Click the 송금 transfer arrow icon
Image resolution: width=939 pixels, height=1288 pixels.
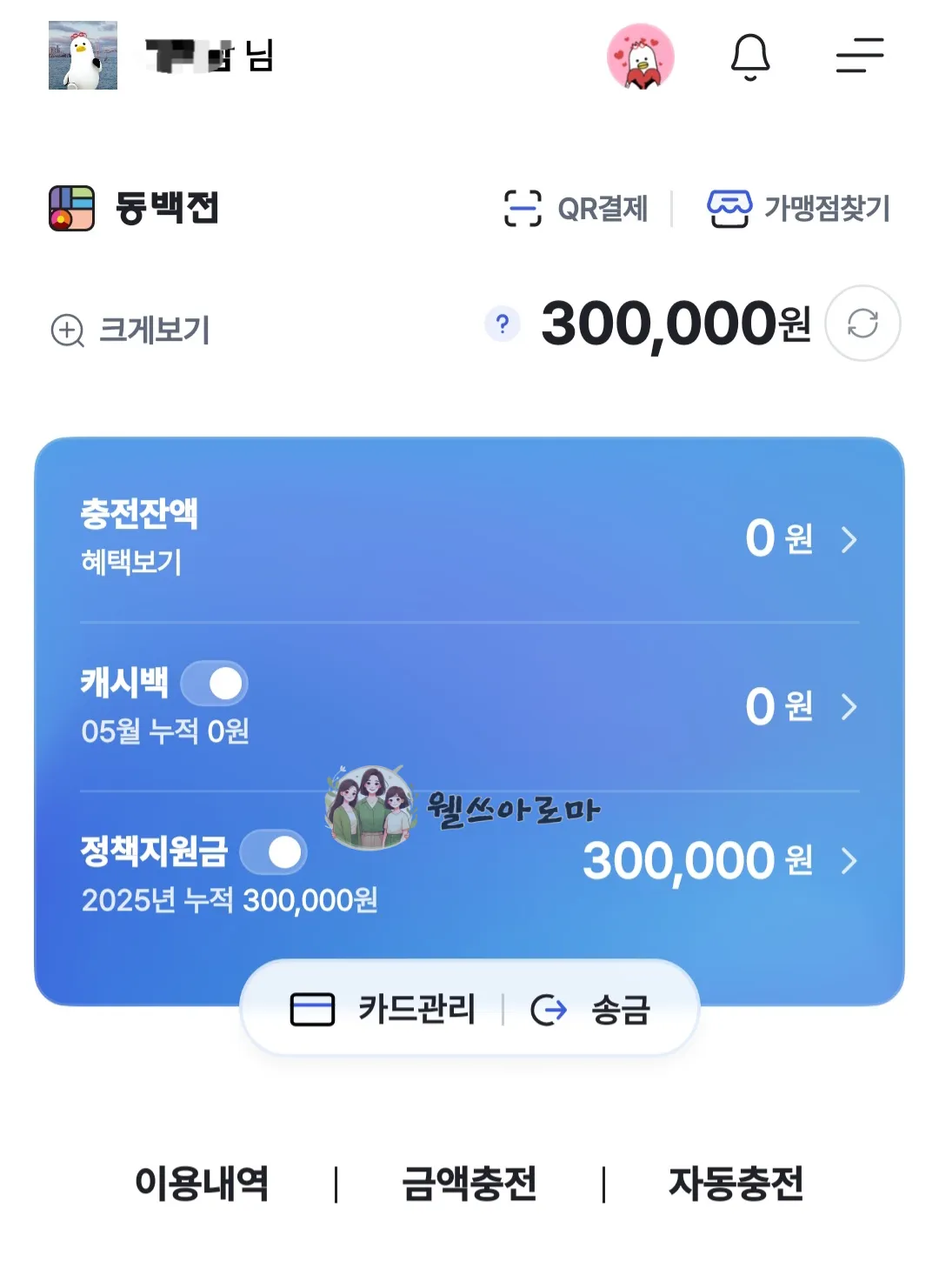[x=549, y=1008]
